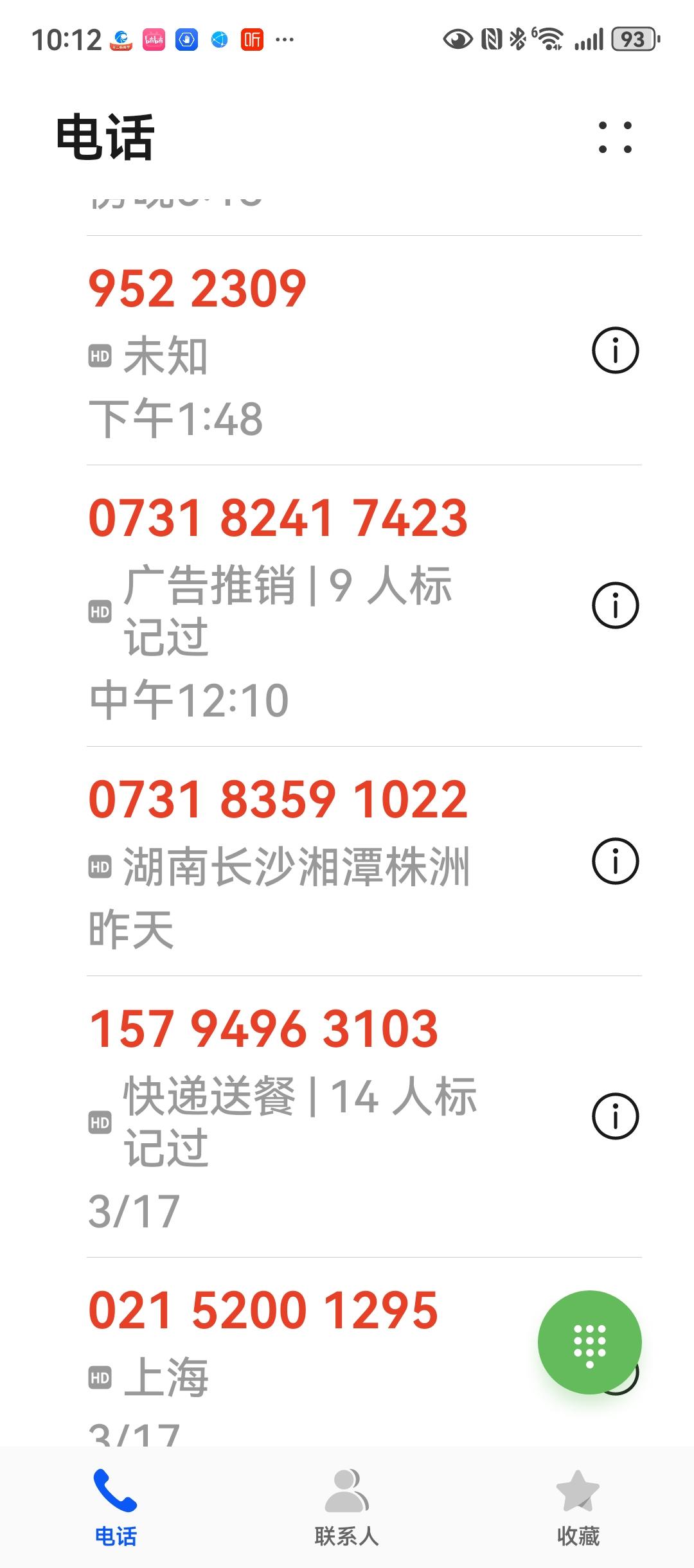The height and width of the screenshot is (1568, 694).
Task: Tap the Wi-Fi icon in the status bar
Action: click(x=551, y=40)
